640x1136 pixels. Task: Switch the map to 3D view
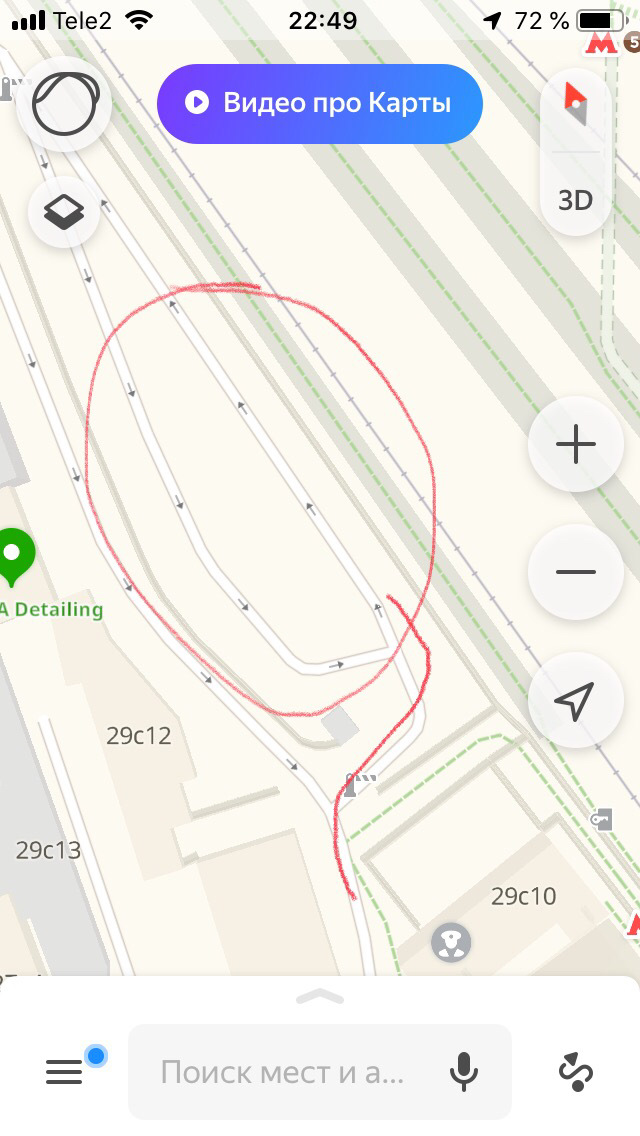[575, 199]
